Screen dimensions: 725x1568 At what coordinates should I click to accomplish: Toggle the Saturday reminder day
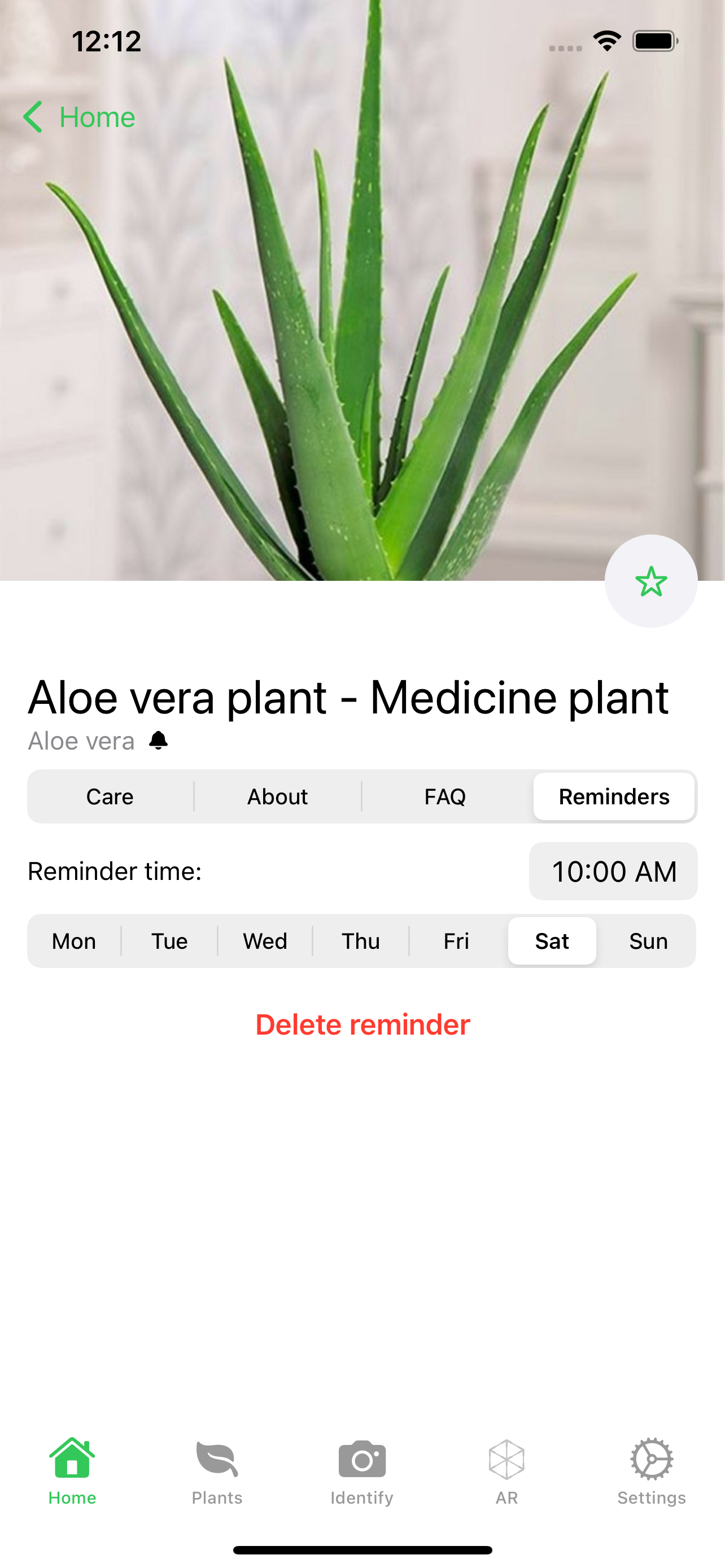[x=552, y=940]
